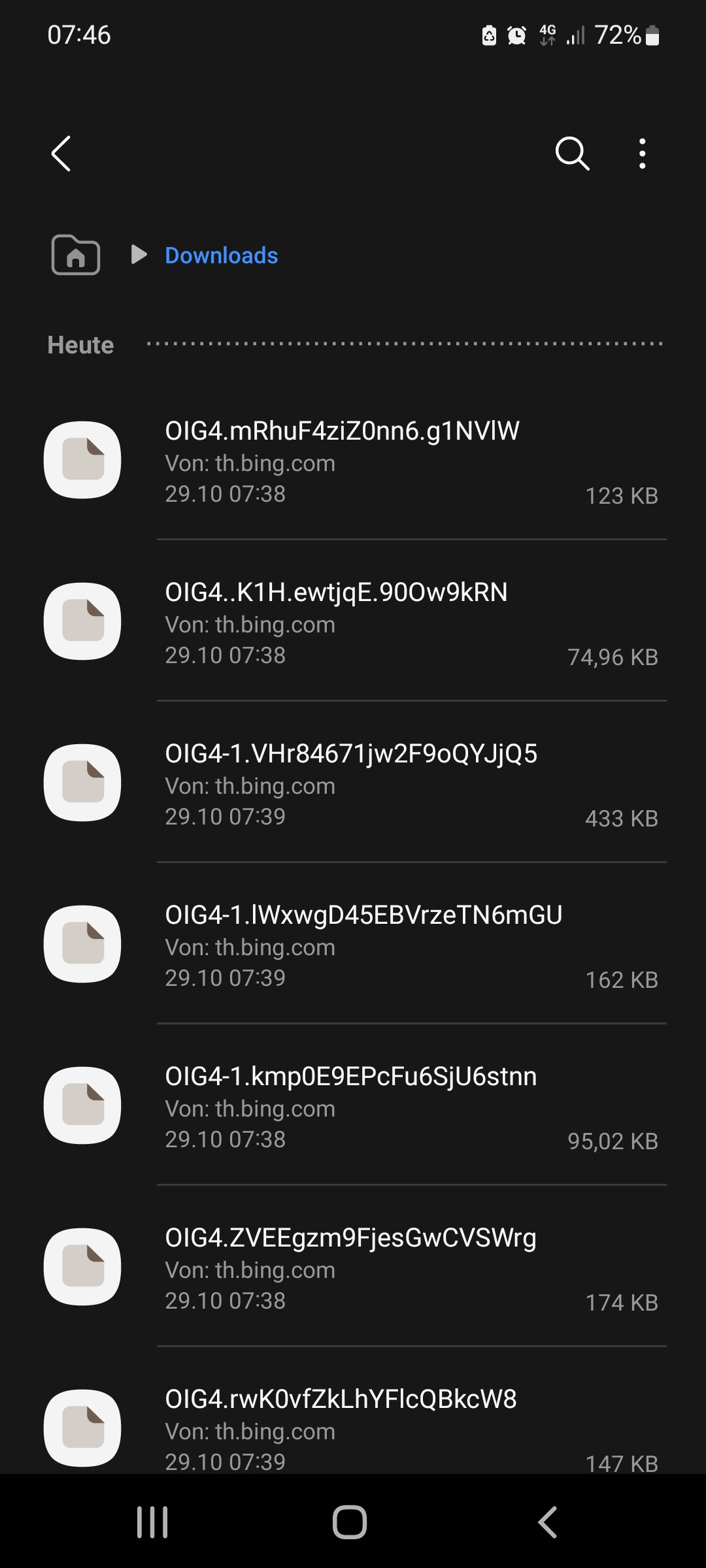706x1568 pixels.
Task: Tap the system home button
Action: coord(350,1522)
